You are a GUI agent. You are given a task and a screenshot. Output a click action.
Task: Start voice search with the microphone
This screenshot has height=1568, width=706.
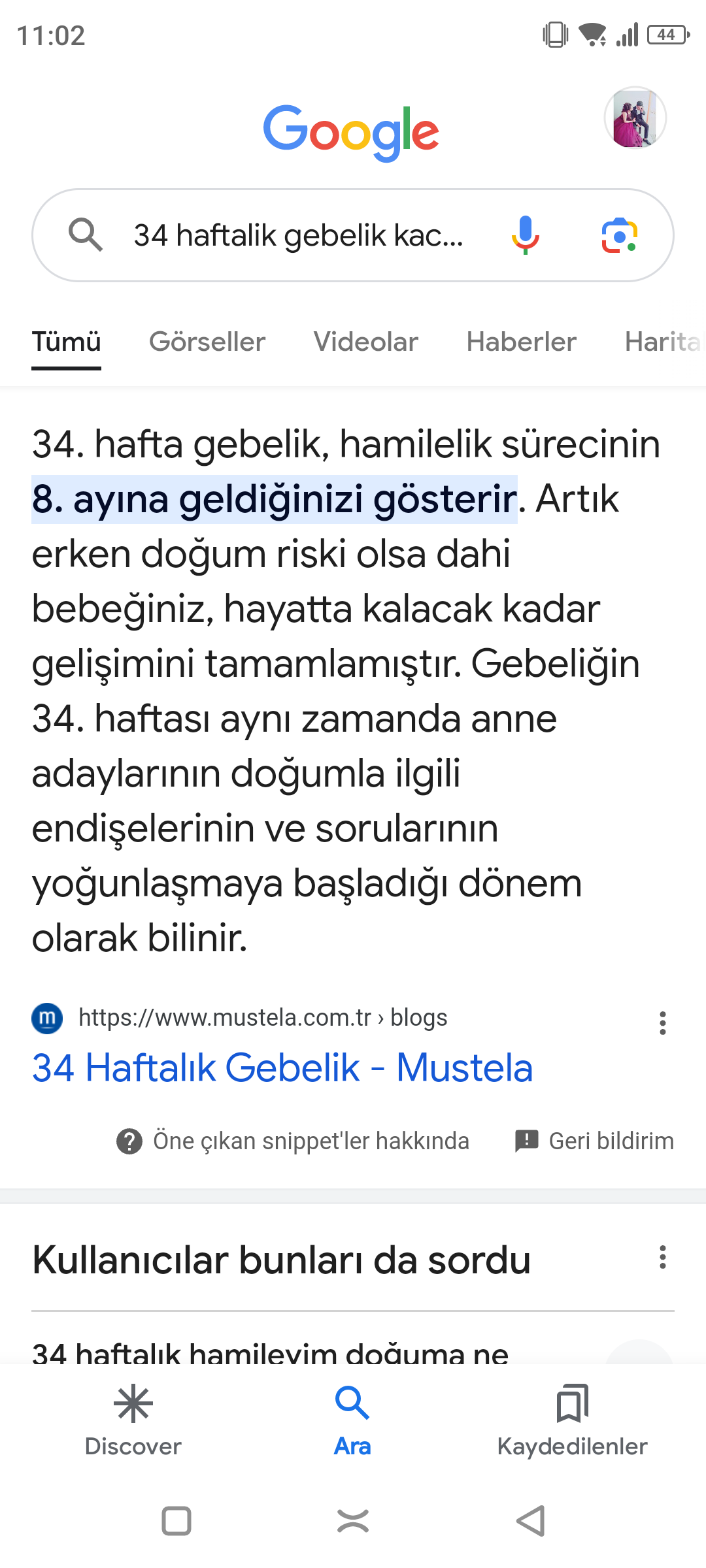point(525,235)
